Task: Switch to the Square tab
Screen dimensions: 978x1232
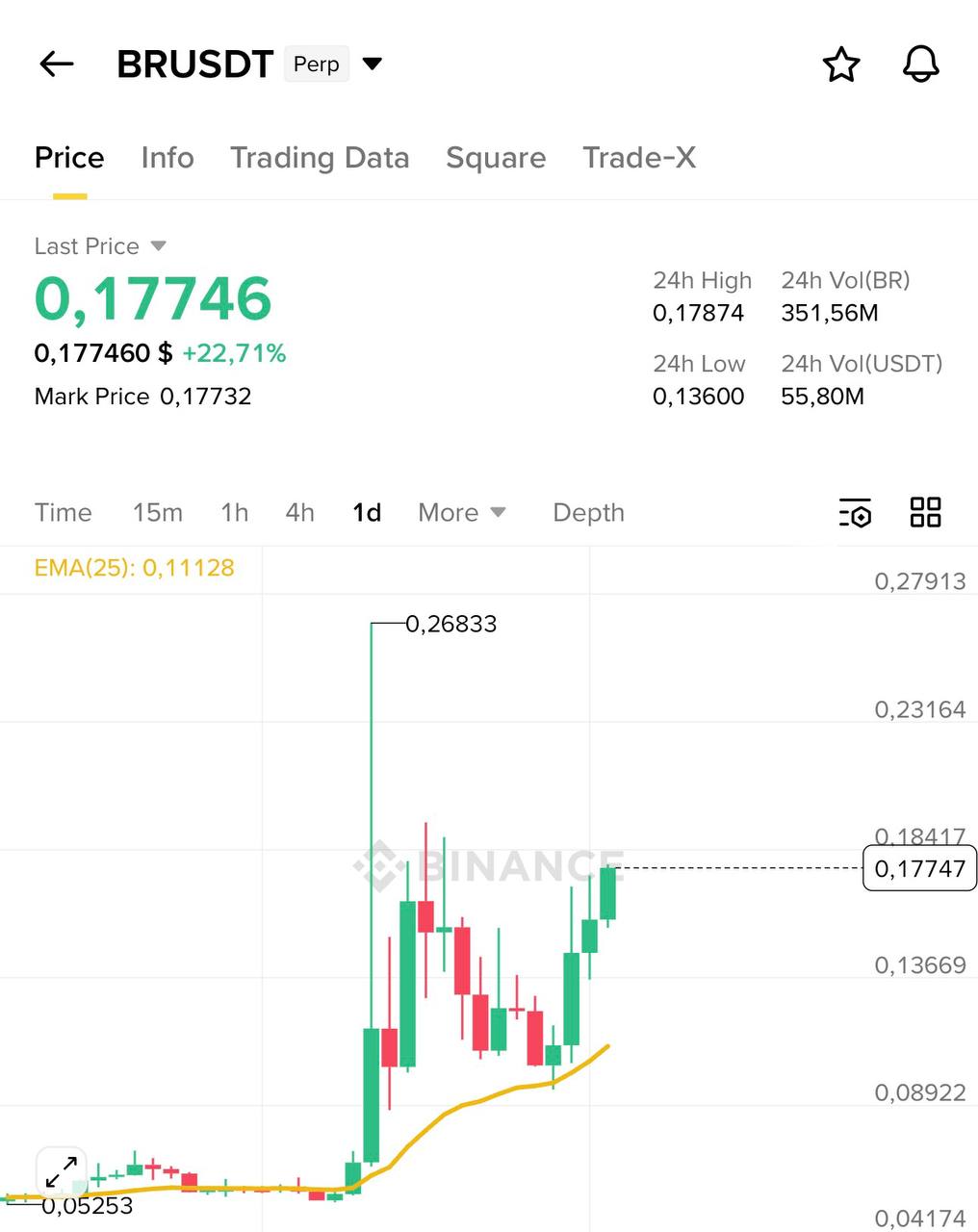Action: point(496,158)
